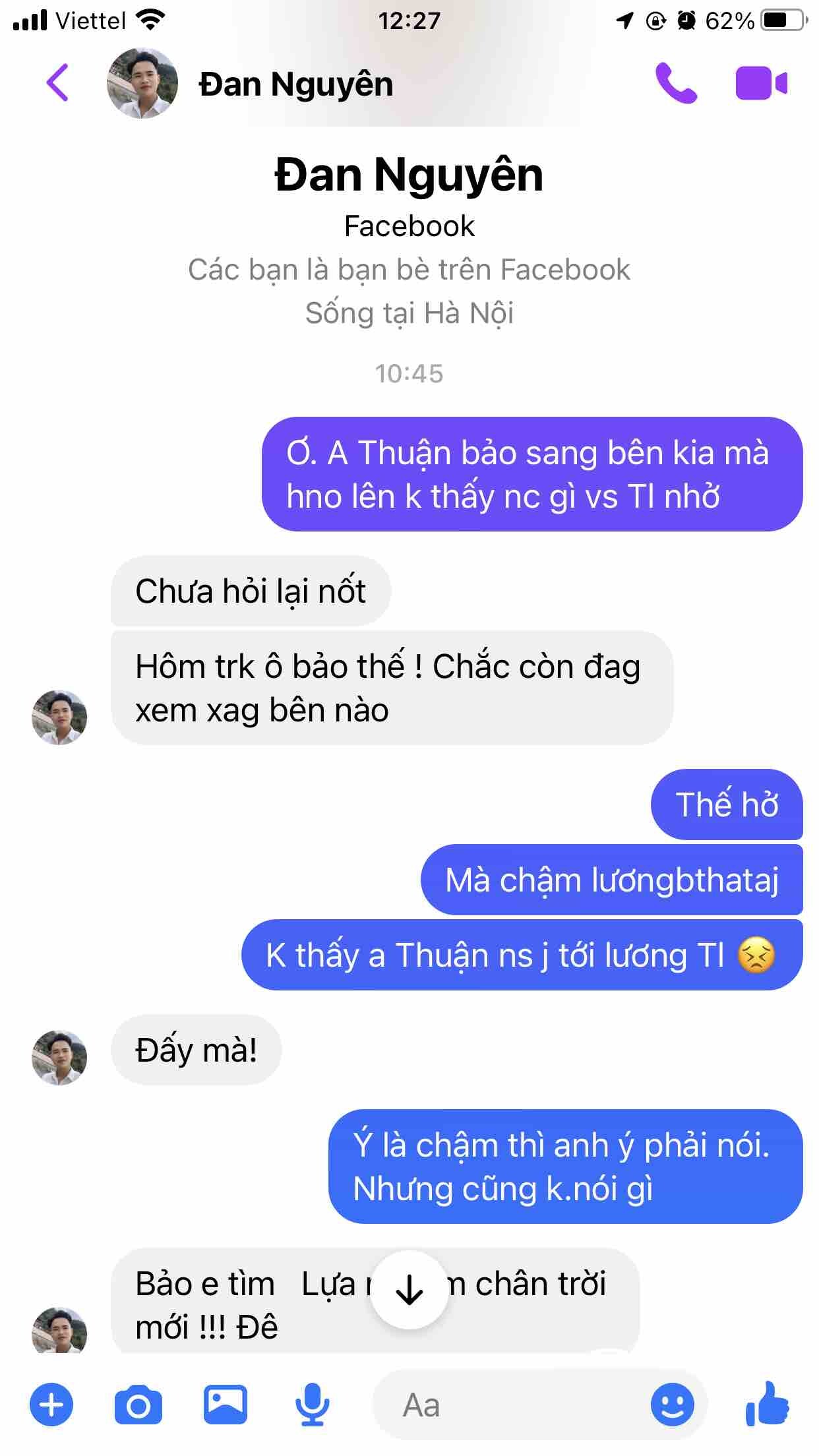Send a thumbs-up like
Viewport: 819px width, 1456px height.
(767, 1405)
